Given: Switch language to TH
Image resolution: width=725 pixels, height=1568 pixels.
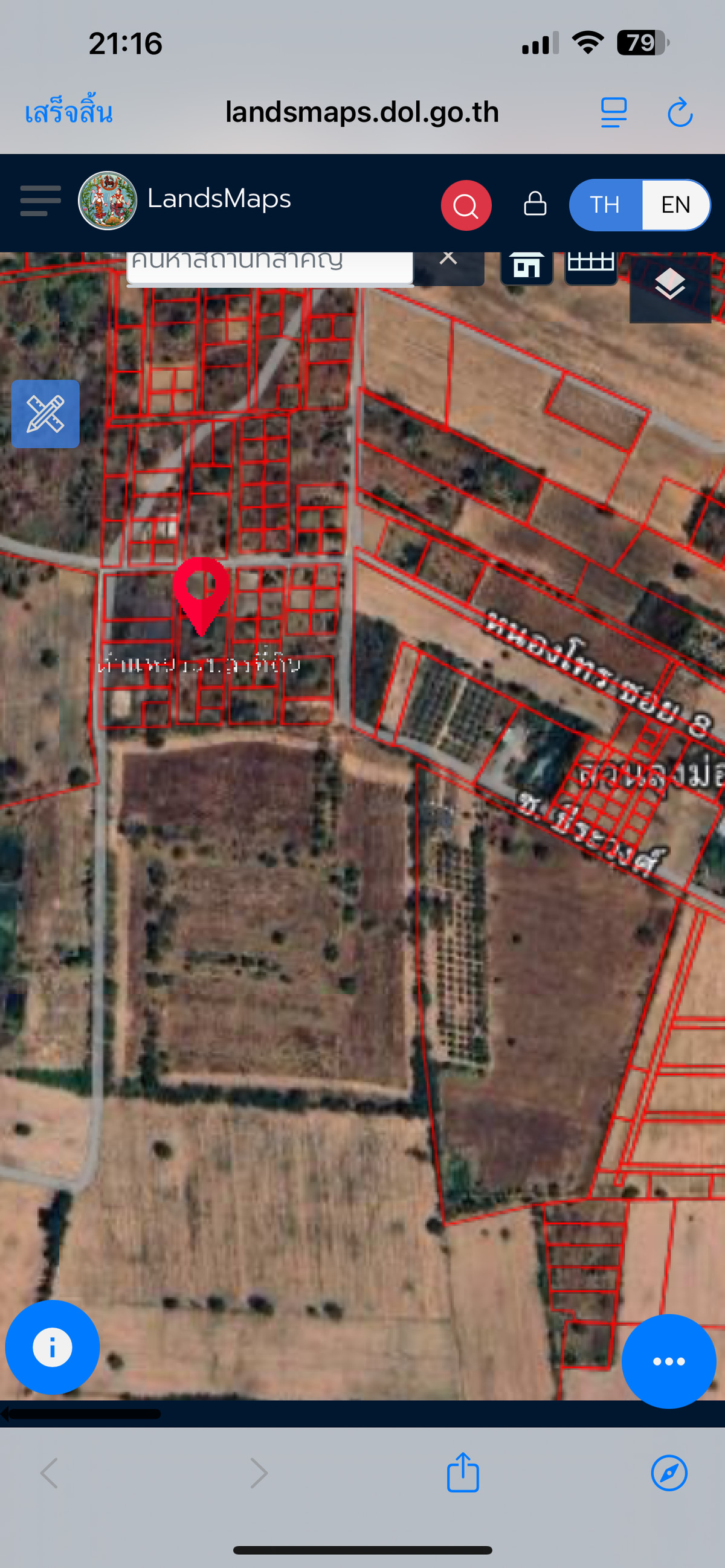Looking at the screenshot, I should [x=605, y=205].
